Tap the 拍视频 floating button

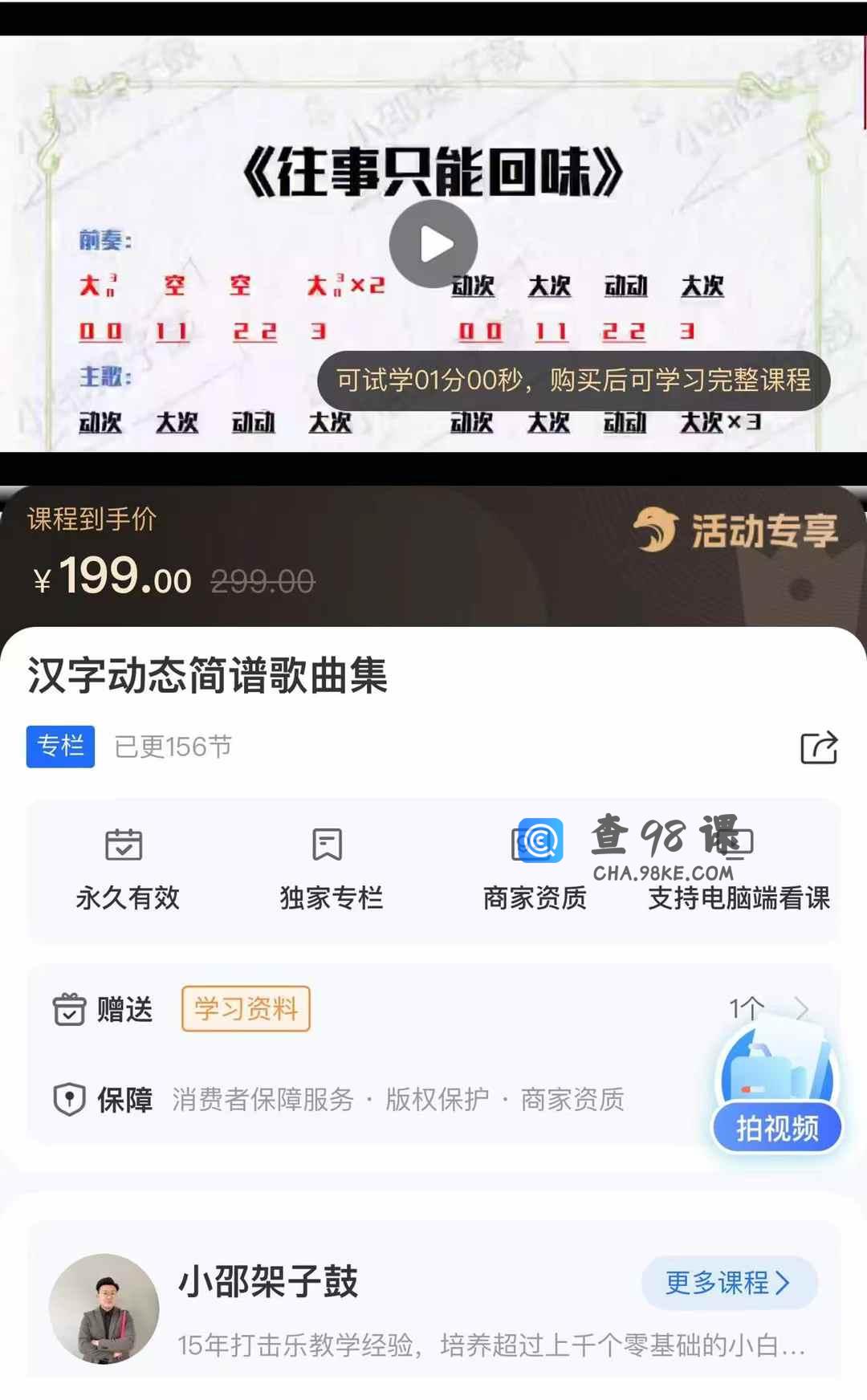pyautogui.click(x=776, y=1127)
